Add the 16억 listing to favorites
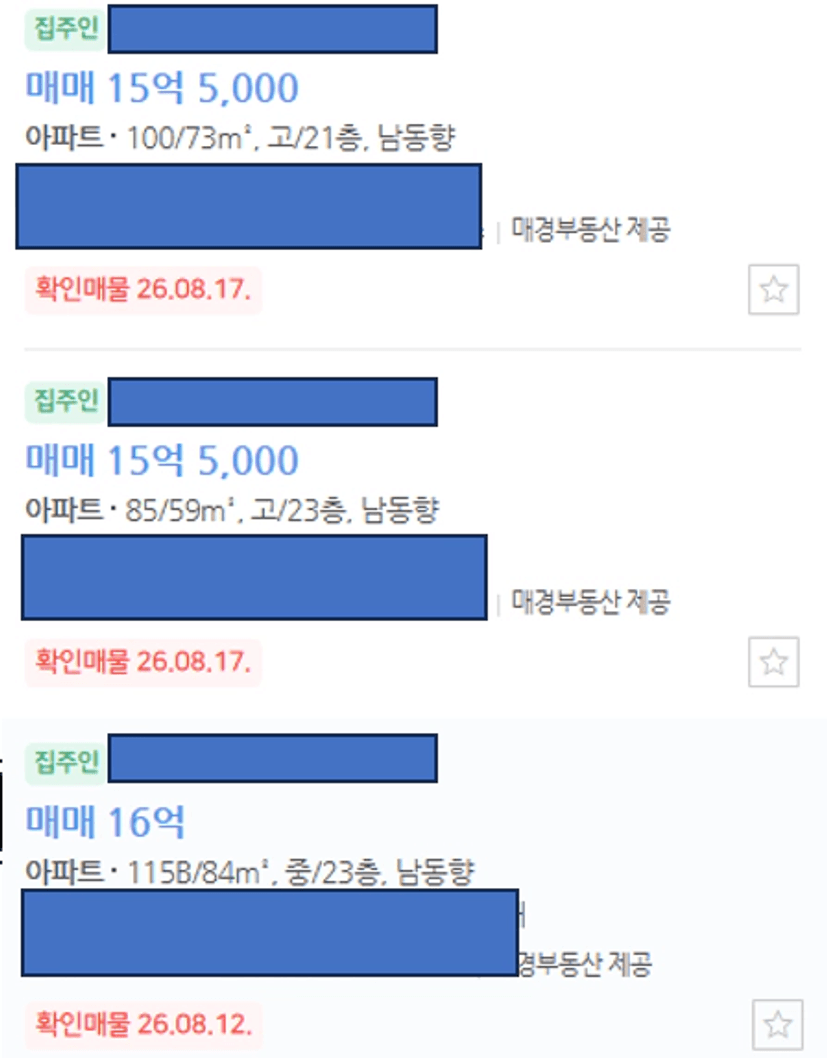Image resolution: width=827 pixels, height=1058 pixels. (778, 1025)
